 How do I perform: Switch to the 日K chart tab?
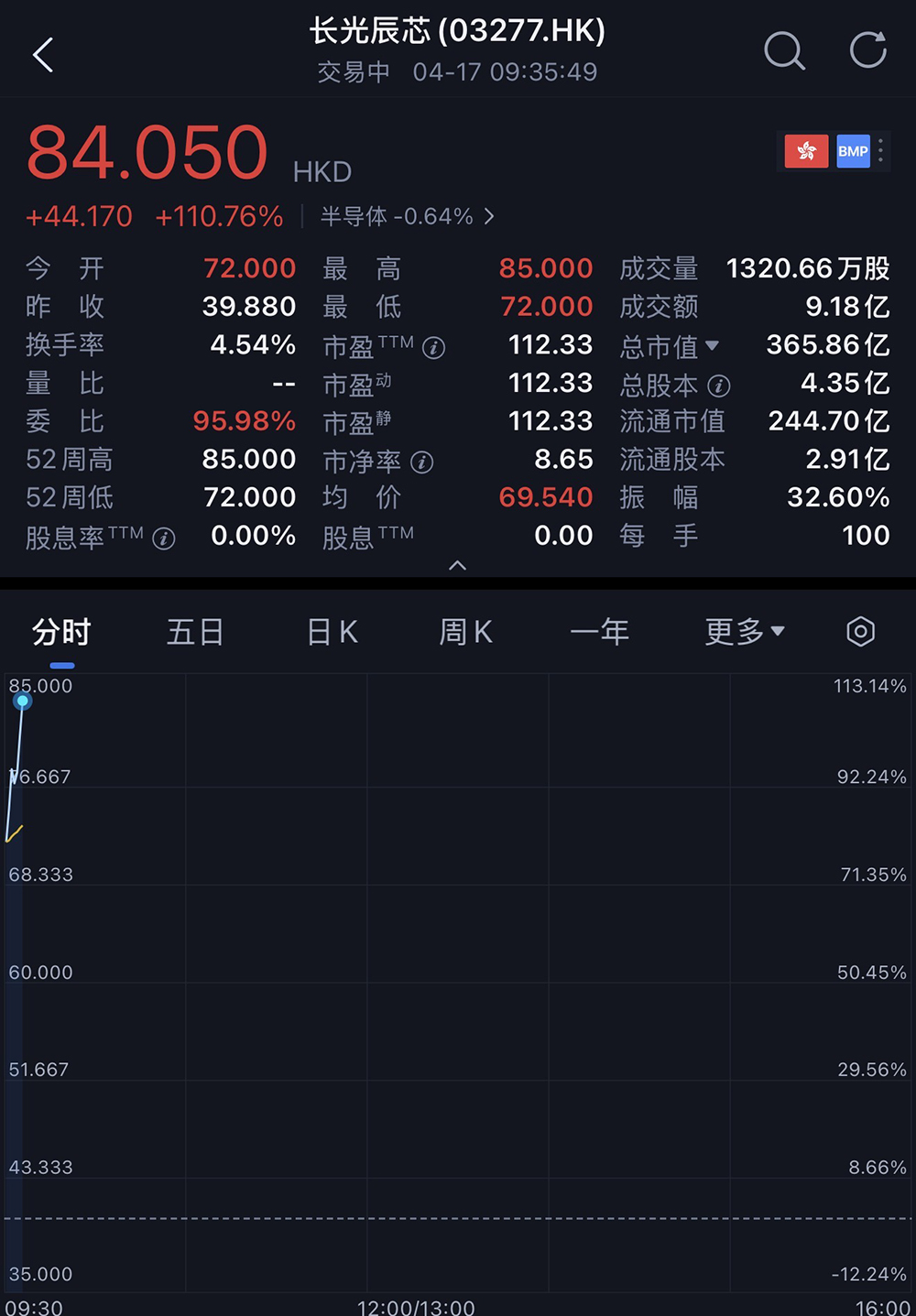(331, 632)
